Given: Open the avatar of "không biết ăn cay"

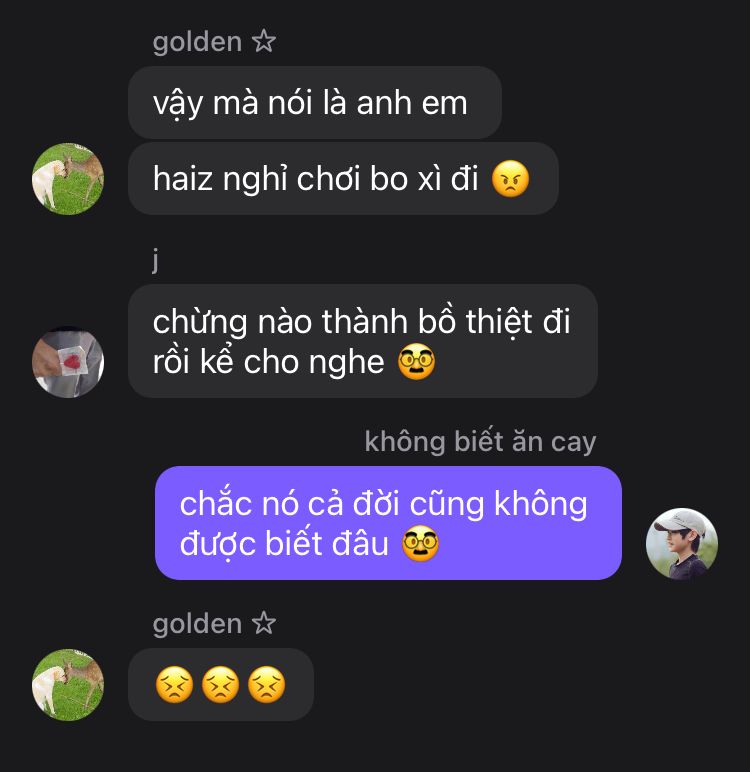Looking at the screenshot, I should 682,544.
